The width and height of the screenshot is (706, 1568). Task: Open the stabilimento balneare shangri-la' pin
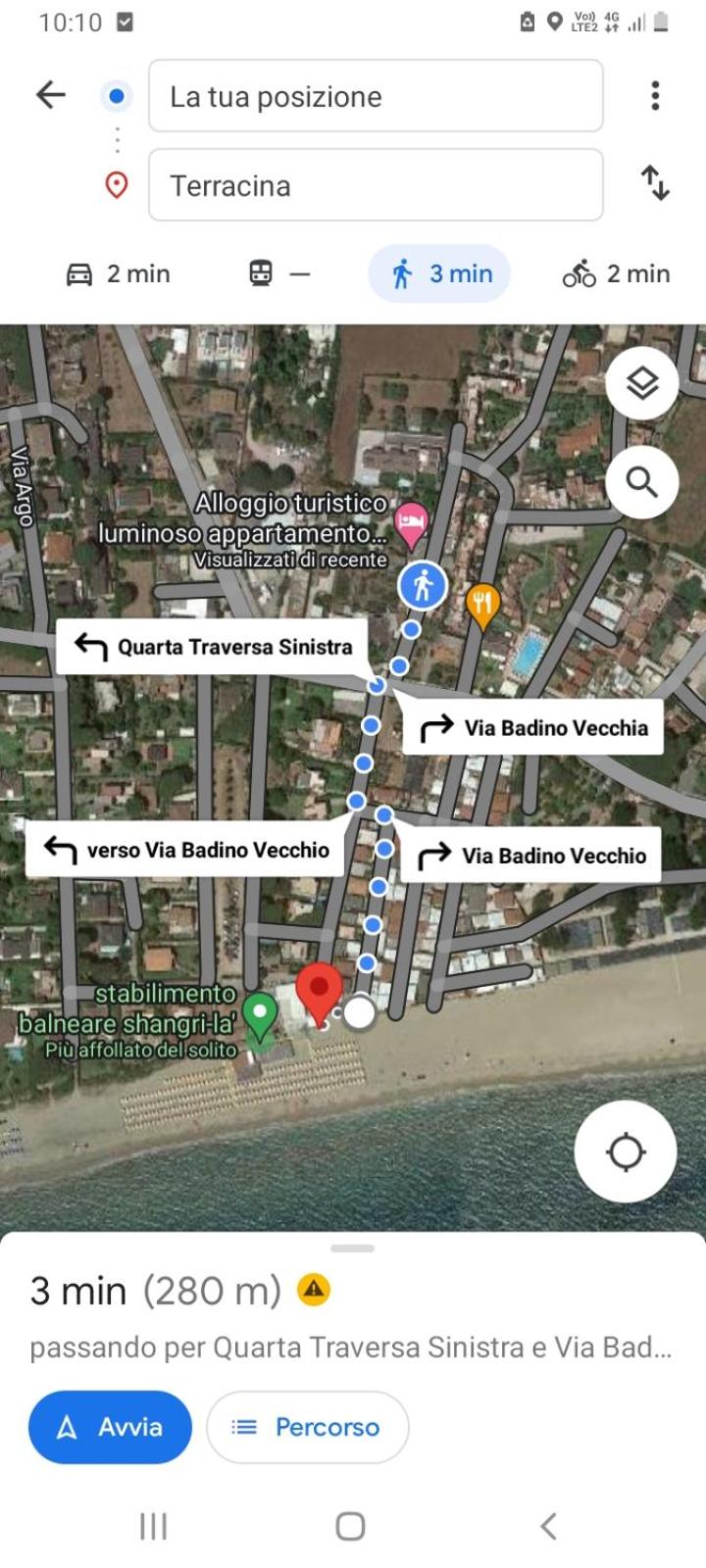(x=260, y=1016)
